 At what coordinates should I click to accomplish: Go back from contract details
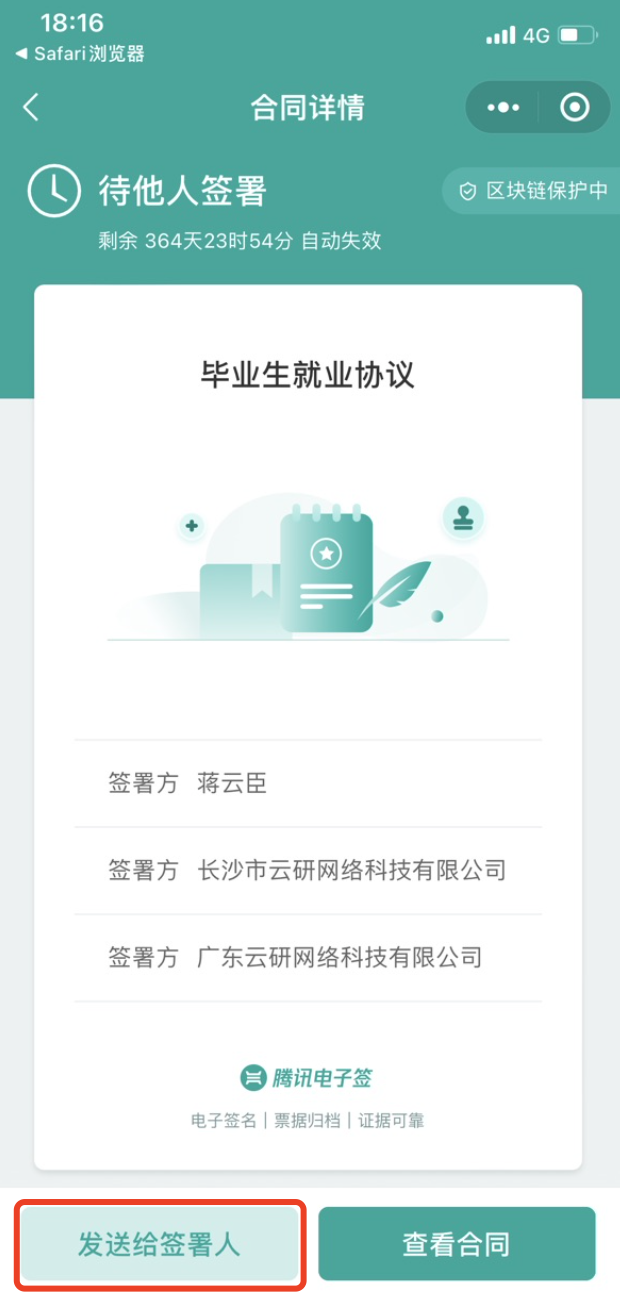(31, 108)
